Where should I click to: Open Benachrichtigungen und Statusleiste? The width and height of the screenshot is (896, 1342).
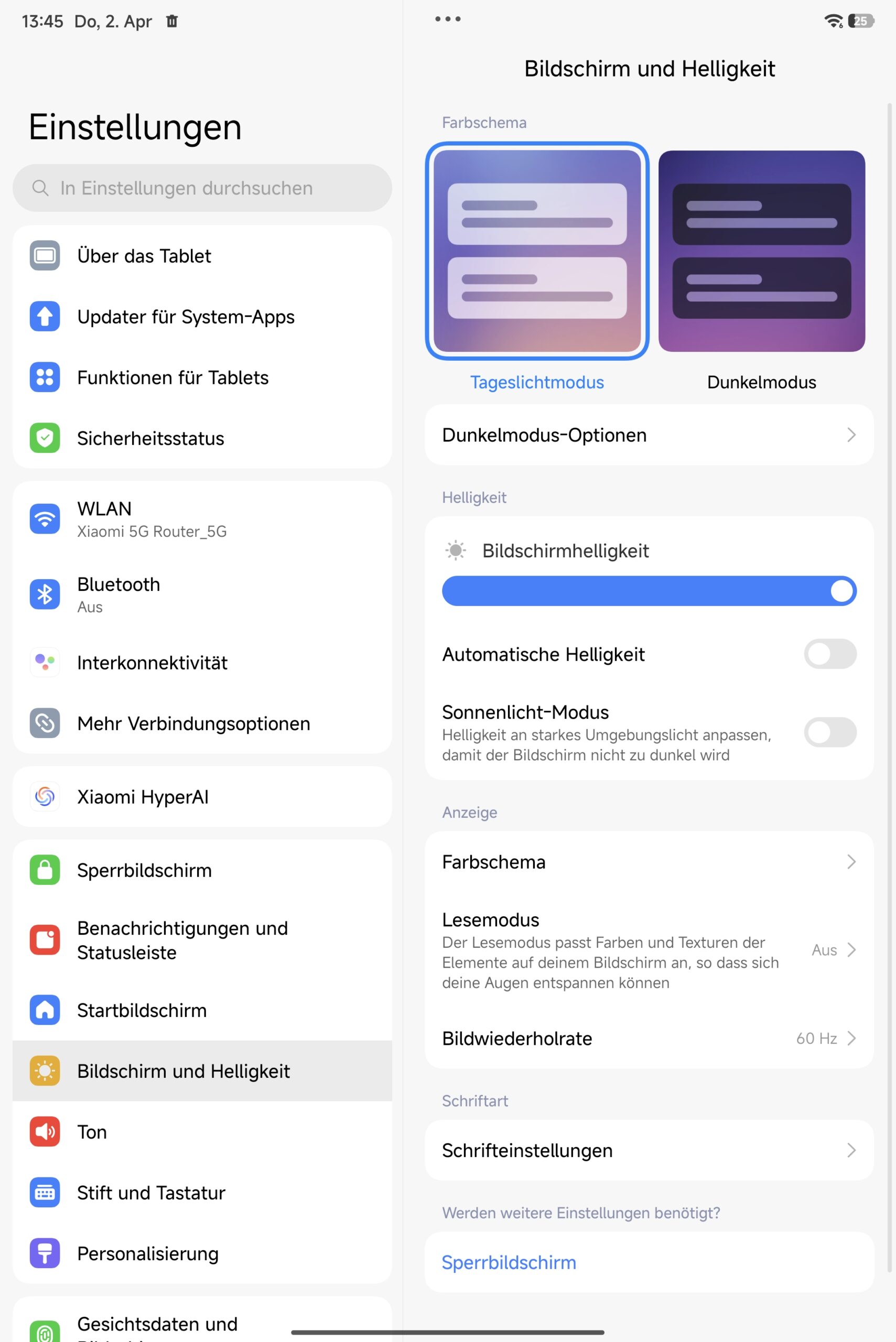click(x=202, y=940)
